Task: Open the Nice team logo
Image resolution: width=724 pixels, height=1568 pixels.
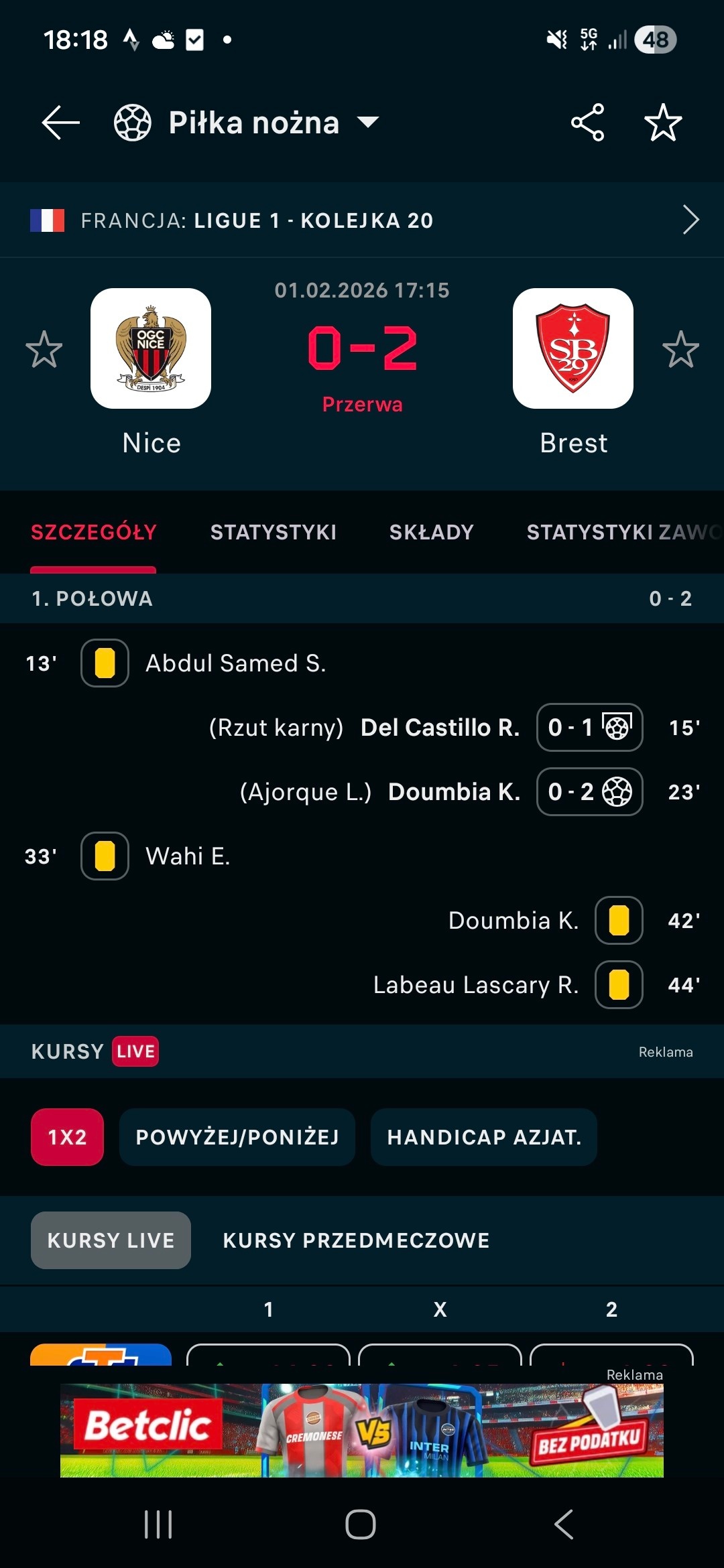Action: click(151, 348)
